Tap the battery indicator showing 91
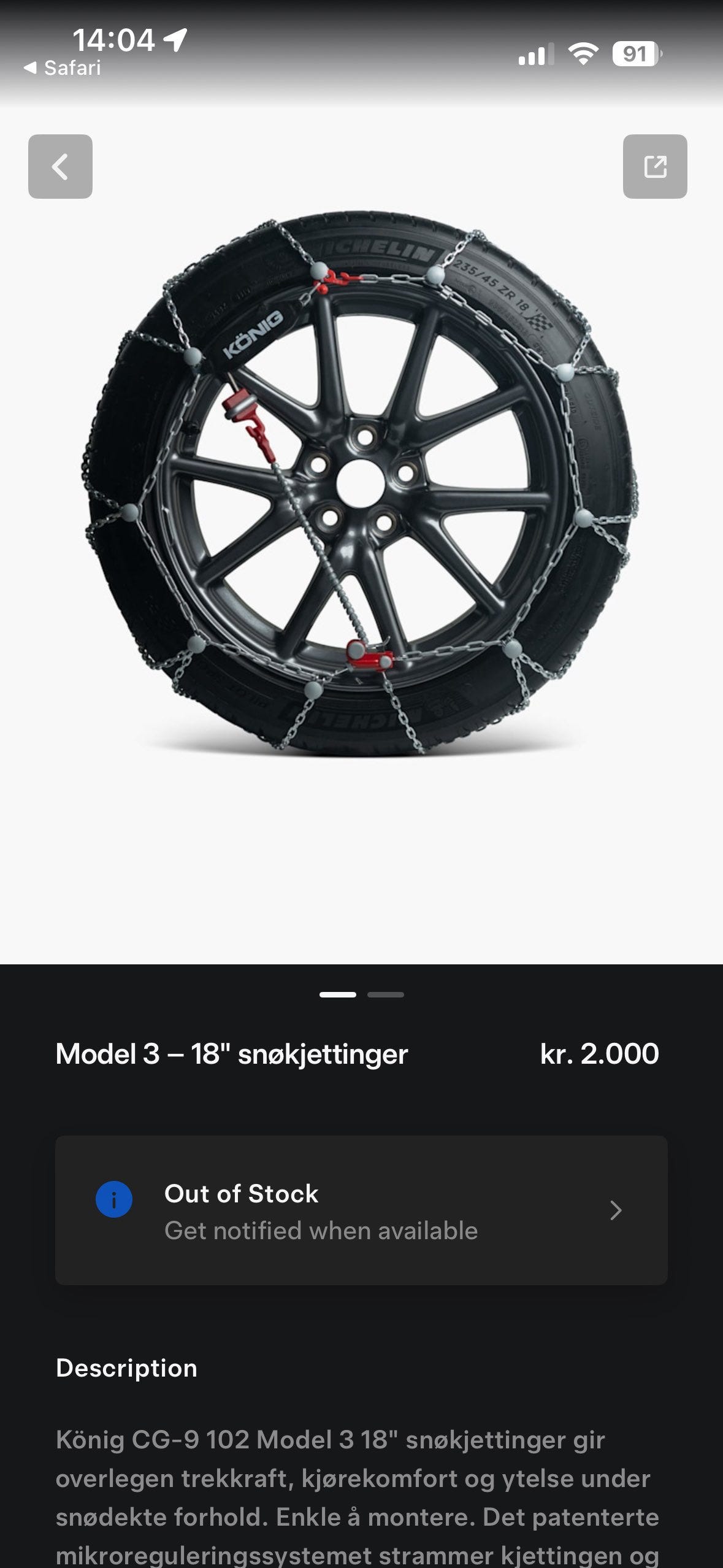Viewport: 723px width, 1568px height. [637, 55]
